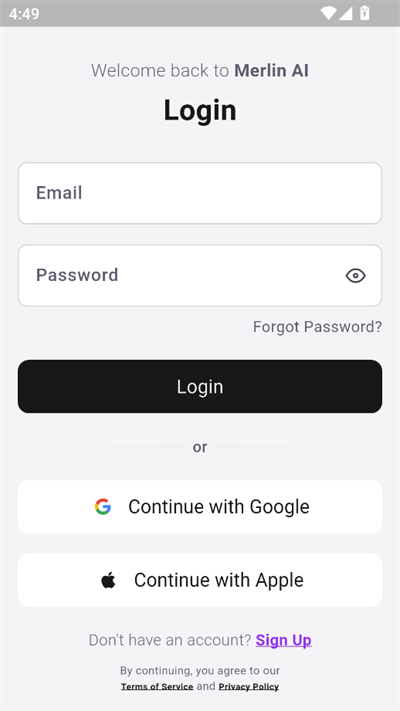
Task: Continue with Google sign-in
Action: tap(200, 506)
